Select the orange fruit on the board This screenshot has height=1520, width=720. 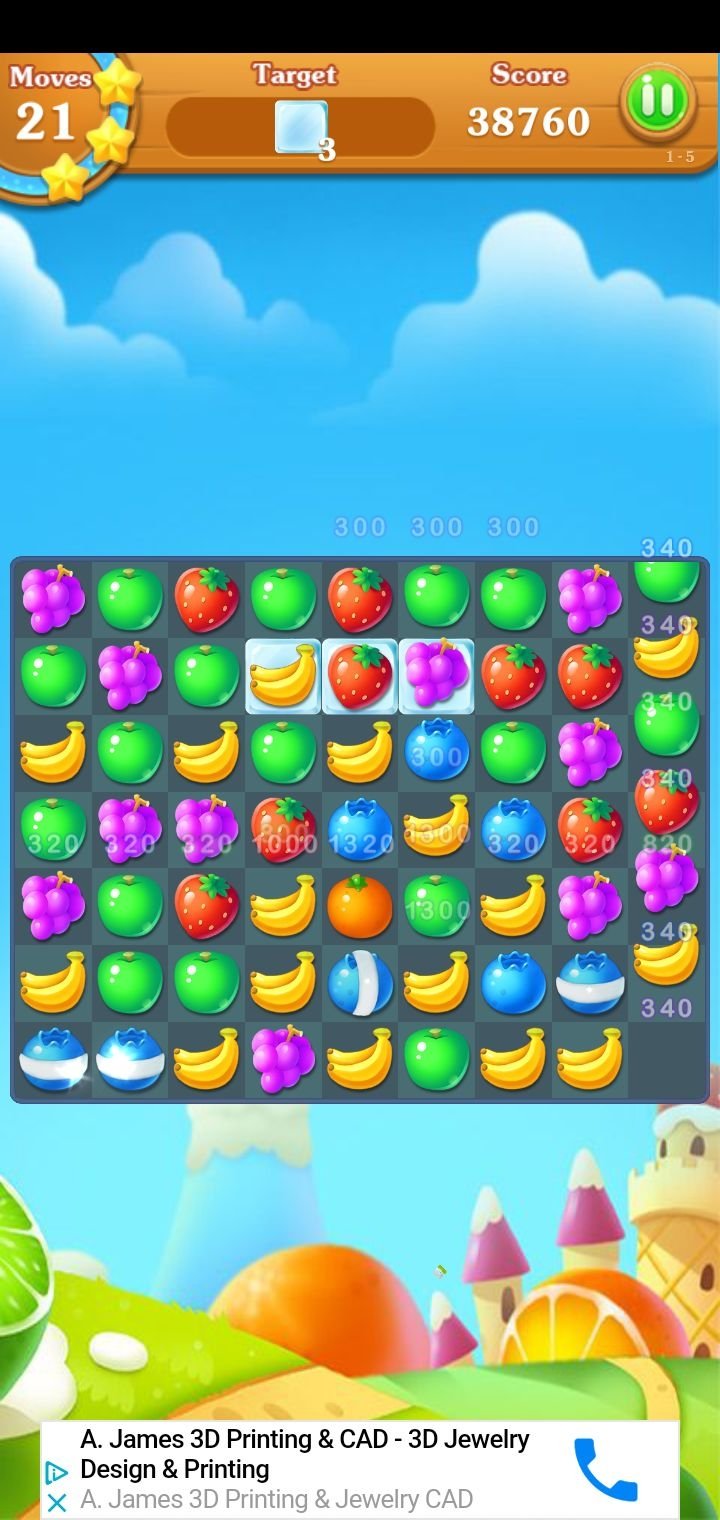(x=360, y=907)
